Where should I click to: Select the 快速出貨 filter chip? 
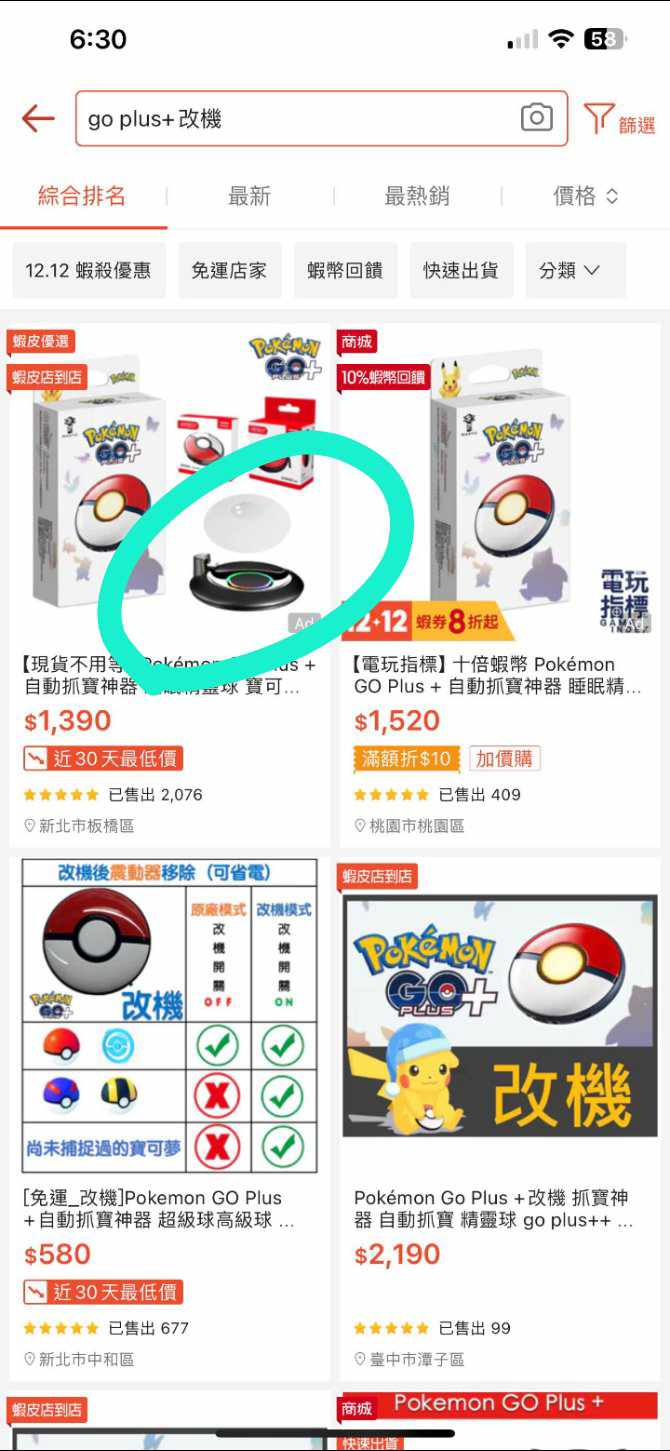tap(461, 270)
